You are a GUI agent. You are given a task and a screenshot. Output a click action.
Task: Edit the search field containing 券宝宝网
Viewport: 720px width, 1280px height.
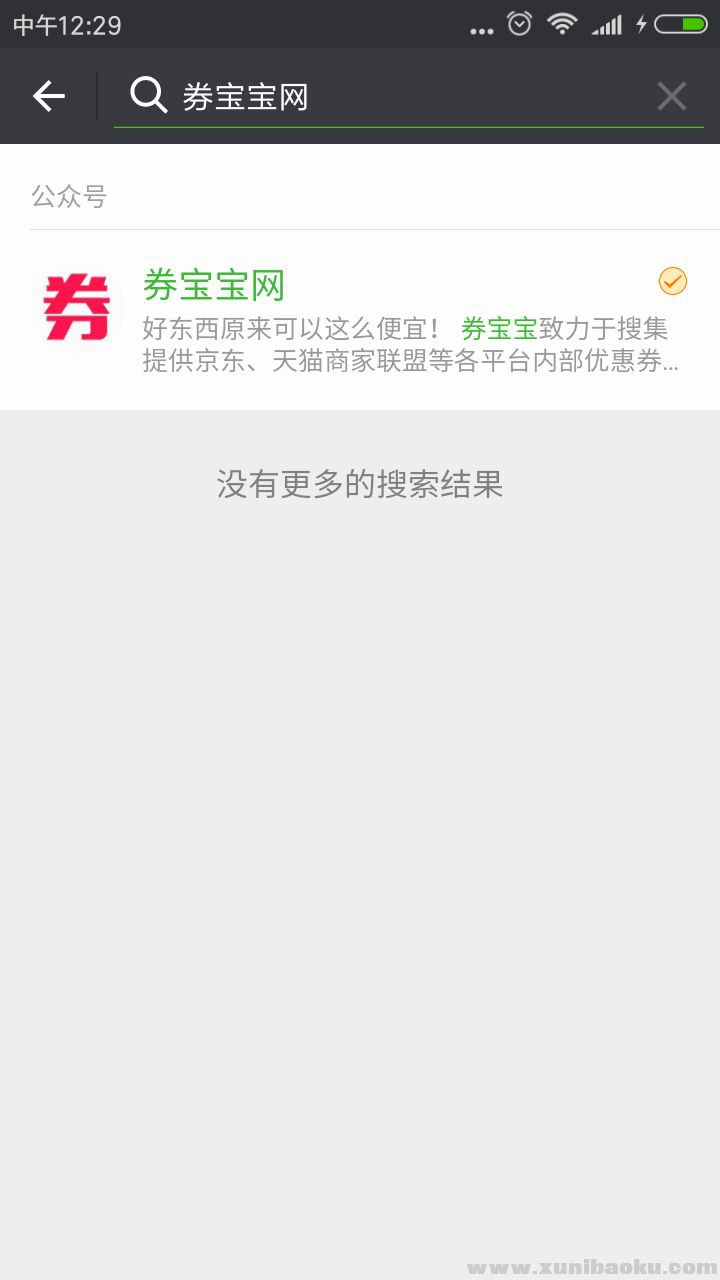click(x=400, y=97)
